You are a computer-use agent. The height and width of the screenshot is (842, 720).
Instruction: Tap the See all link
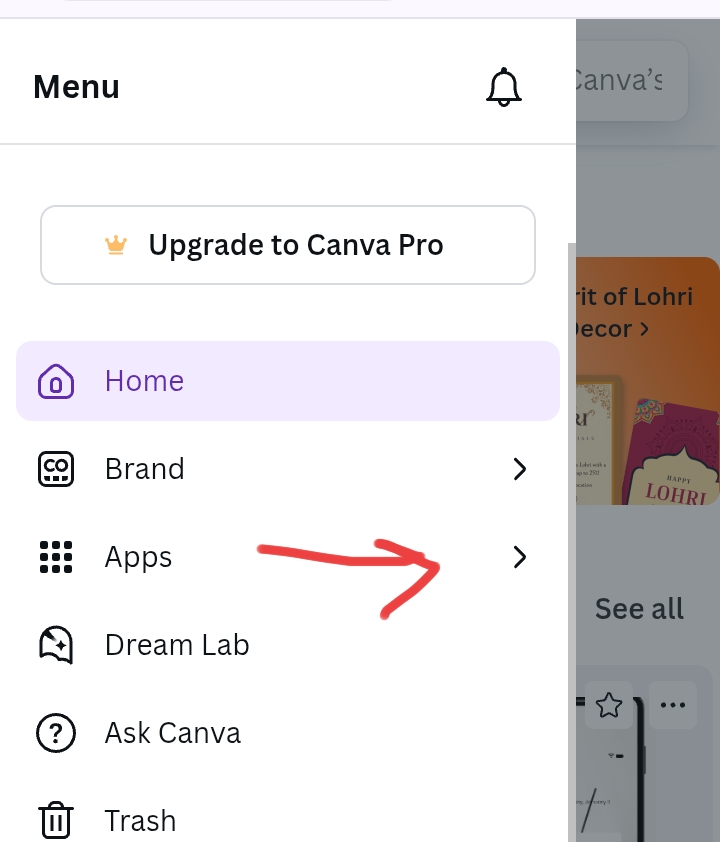point(639,608)
